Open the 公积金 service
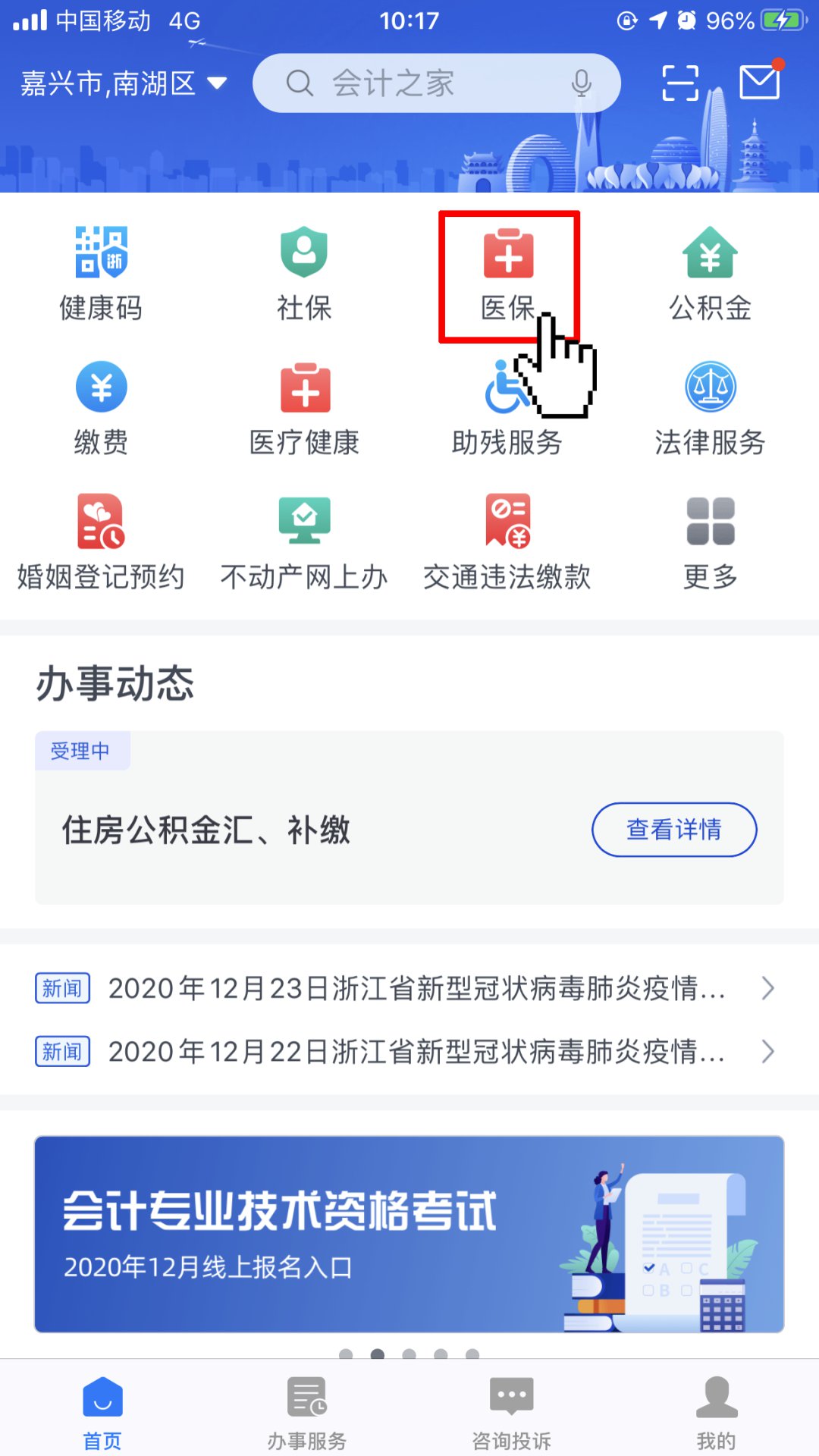The width and height of the screenshot is (819, 1456). pos(710,273)
